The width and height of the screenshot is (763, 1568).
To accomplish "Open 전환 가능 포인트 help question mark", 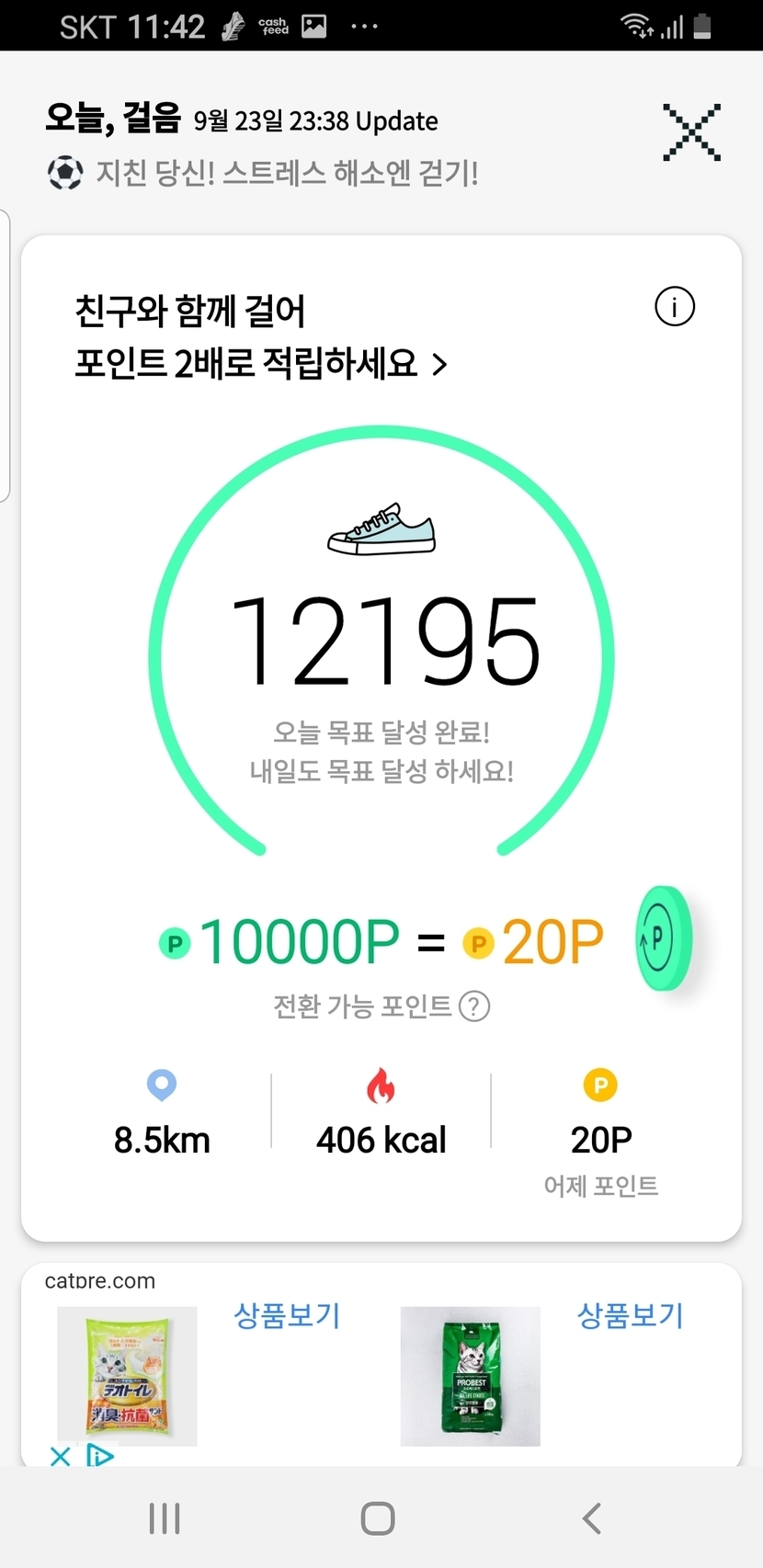I will pyautogui.click(x=474, y=1006).
